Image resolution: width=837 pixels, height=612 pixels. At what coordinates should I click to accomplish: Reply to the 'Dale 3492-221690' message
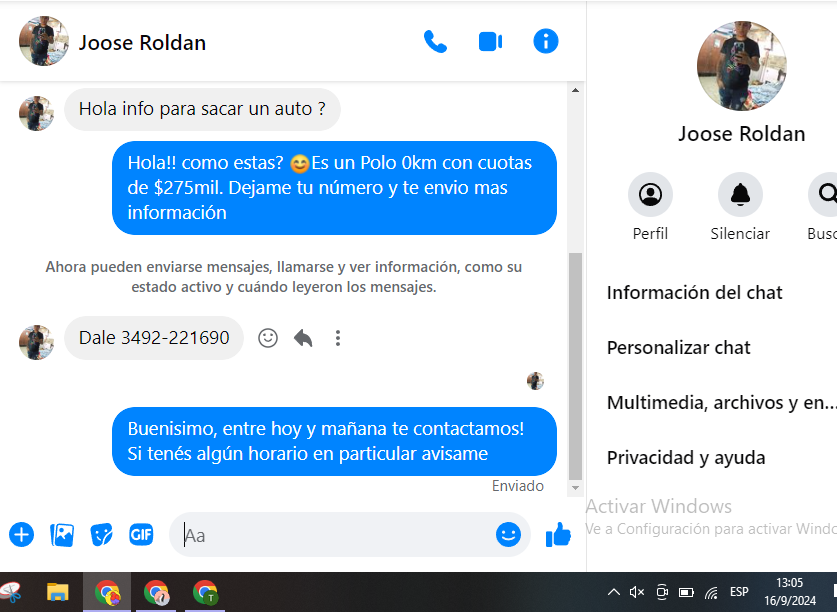coord(303,338)
